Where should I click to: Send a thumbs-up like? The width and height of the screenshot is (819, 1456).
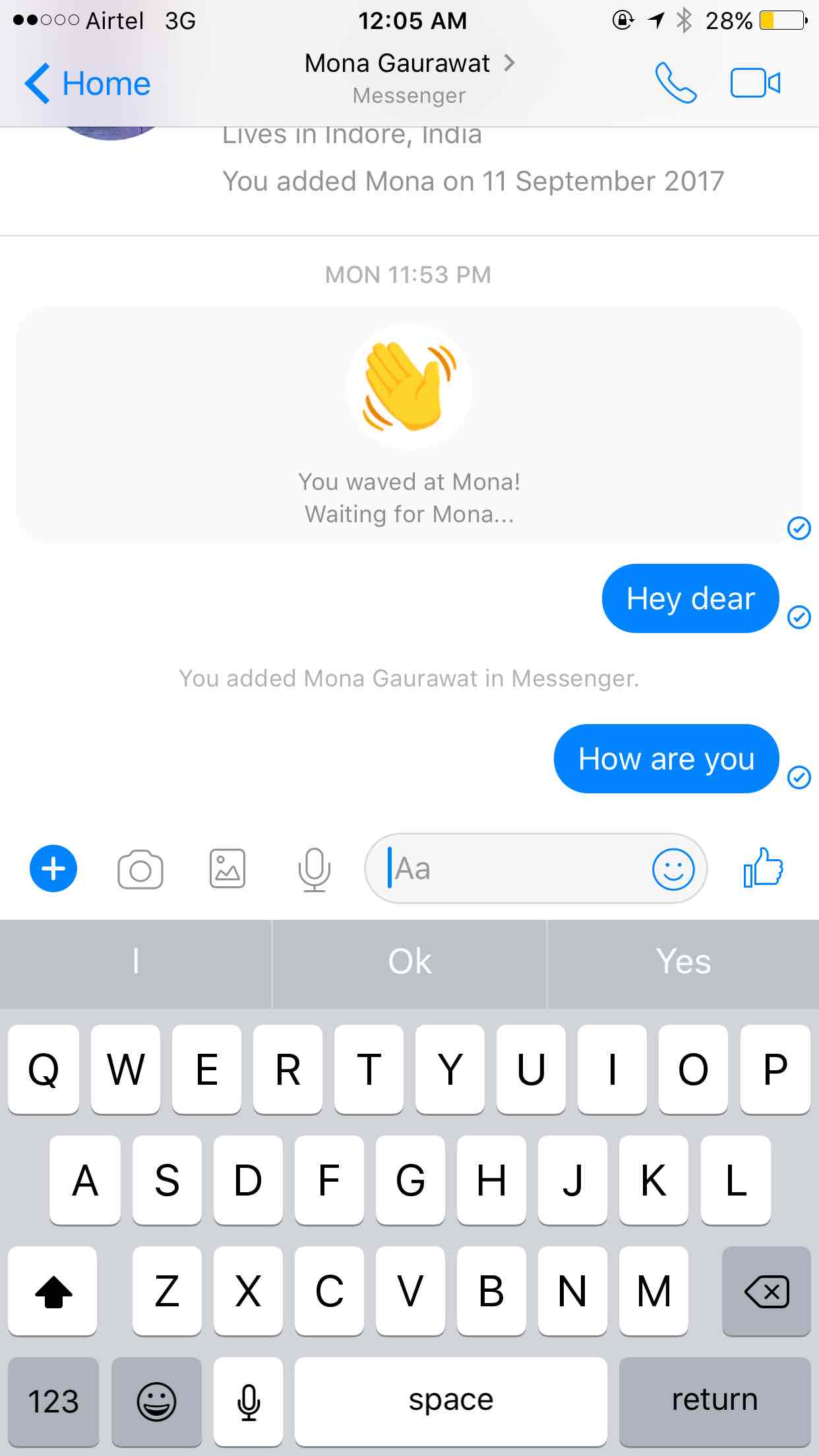pos(763,868)
